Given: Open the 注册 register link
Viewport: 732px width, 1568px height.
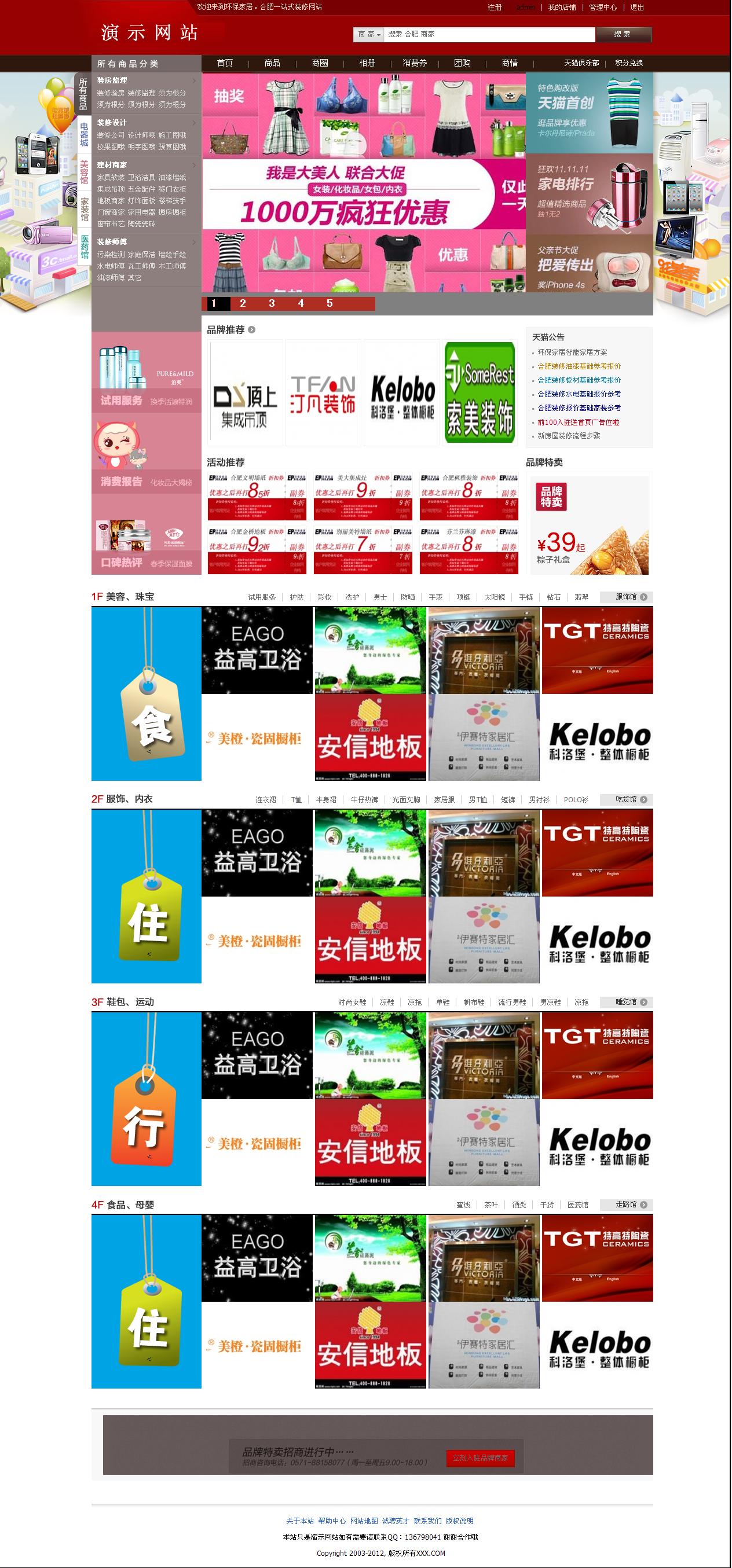Looking at the screenshot, I should [x=495, y=8].
